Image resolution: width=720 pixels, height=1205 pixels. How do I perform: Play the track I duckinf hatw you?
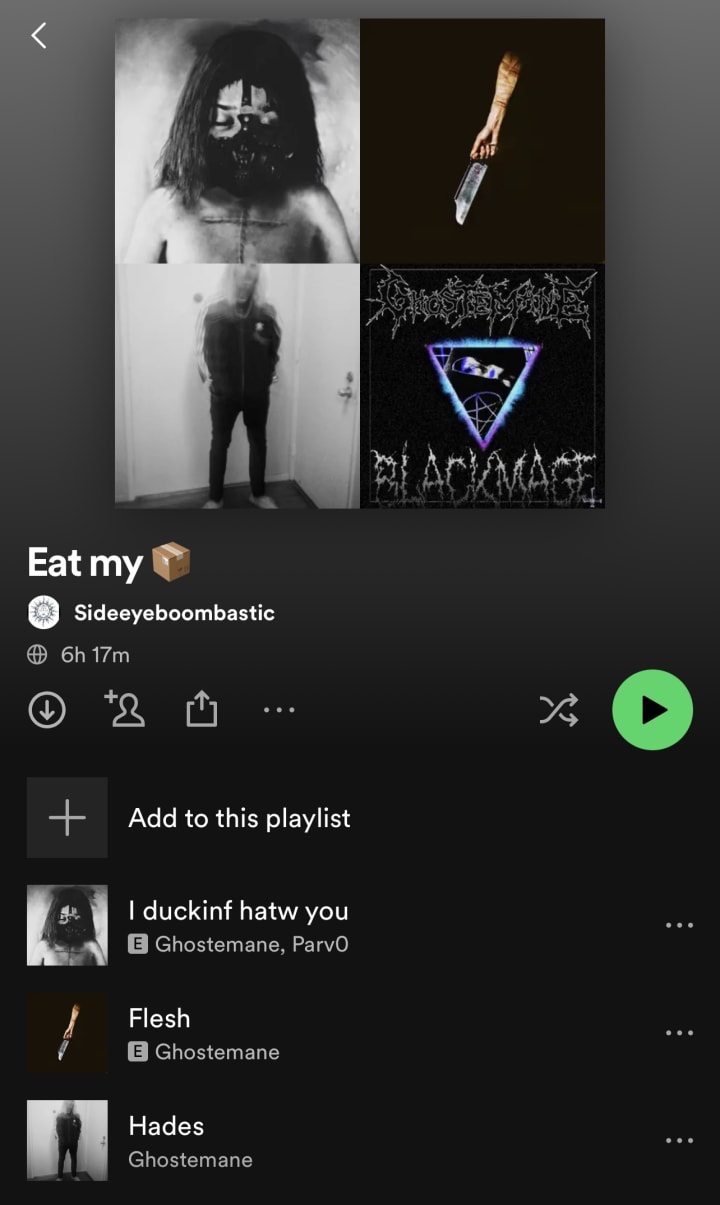tap(238, 925)
